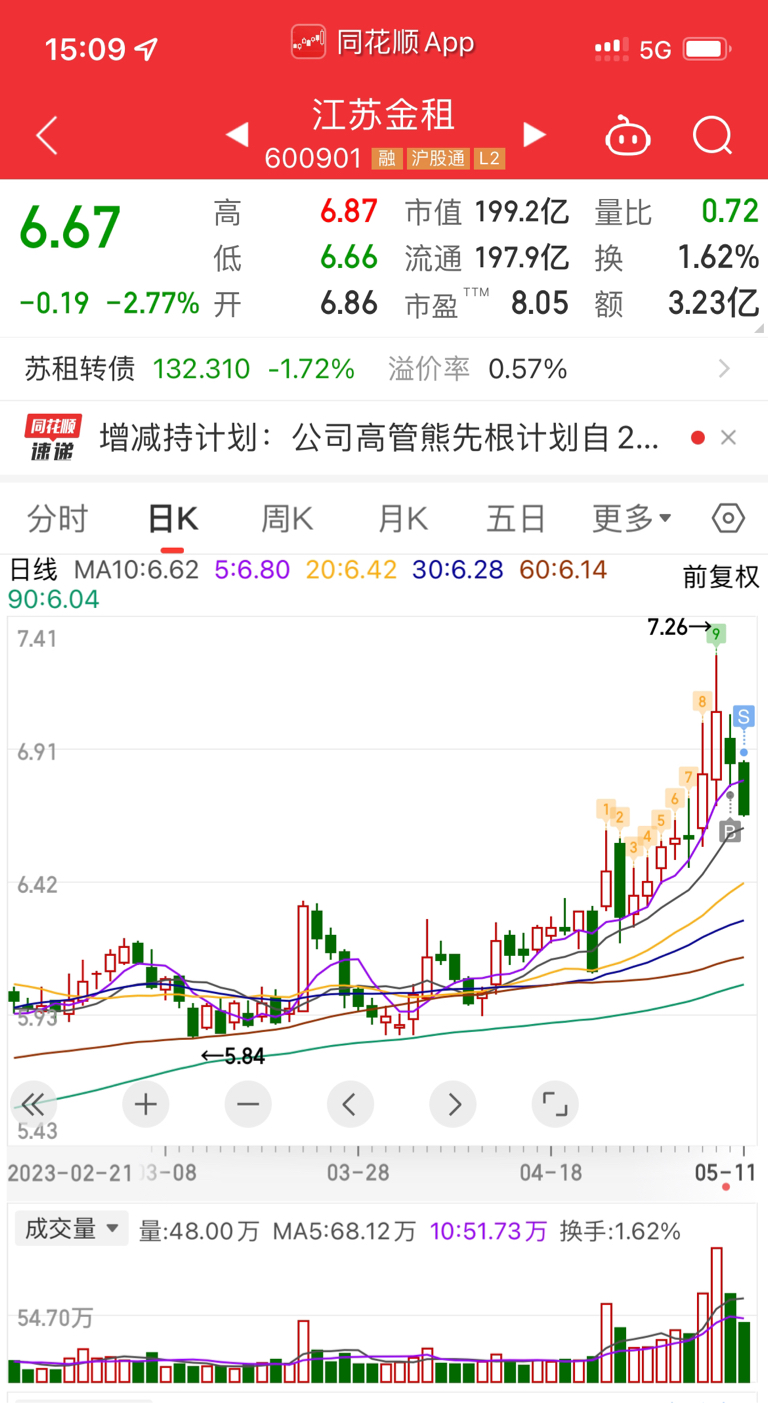This screenshot has width=768, height=1403.
Task: Zoom in the K-line chart
Action: click(x=146, y=1105)
